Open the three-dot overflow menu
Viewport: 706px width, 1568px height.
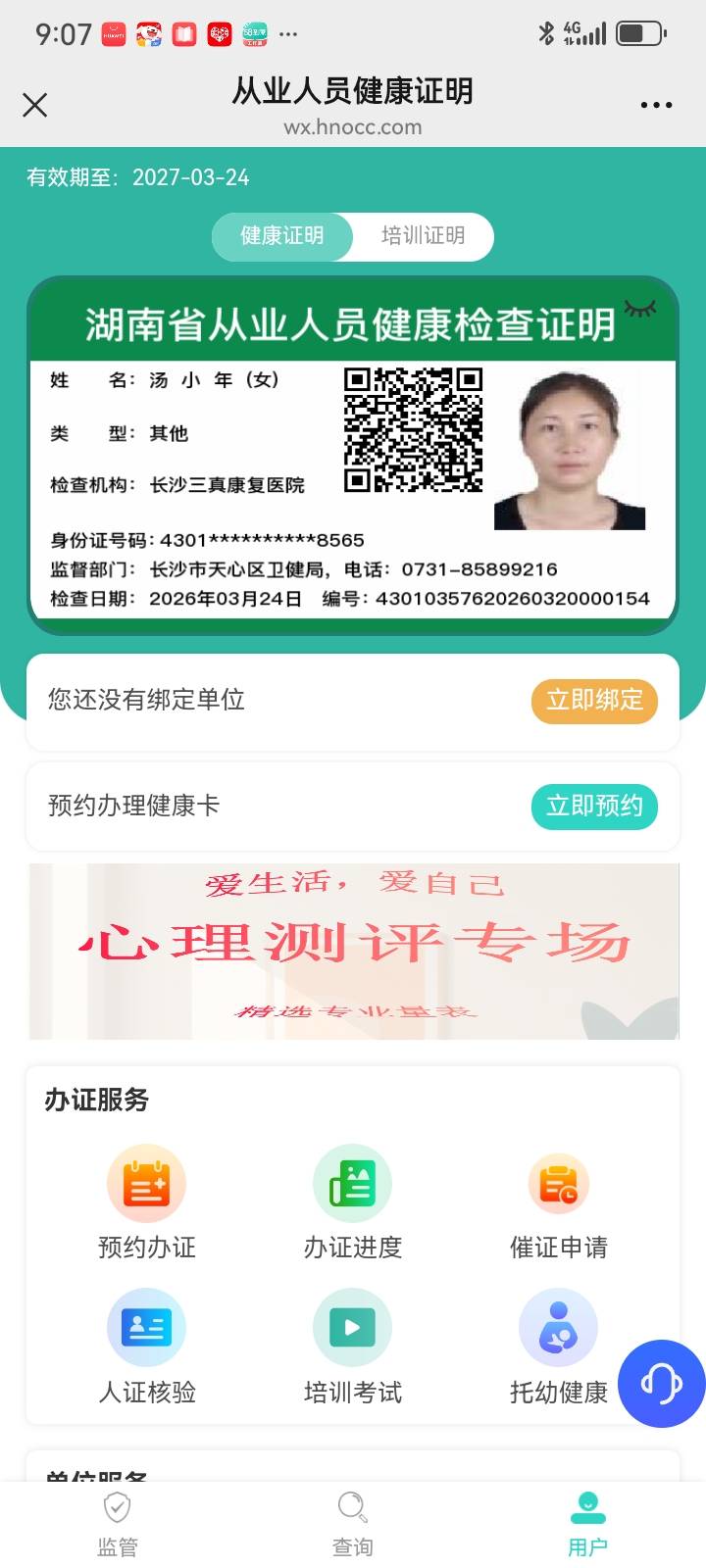[656, 105]
